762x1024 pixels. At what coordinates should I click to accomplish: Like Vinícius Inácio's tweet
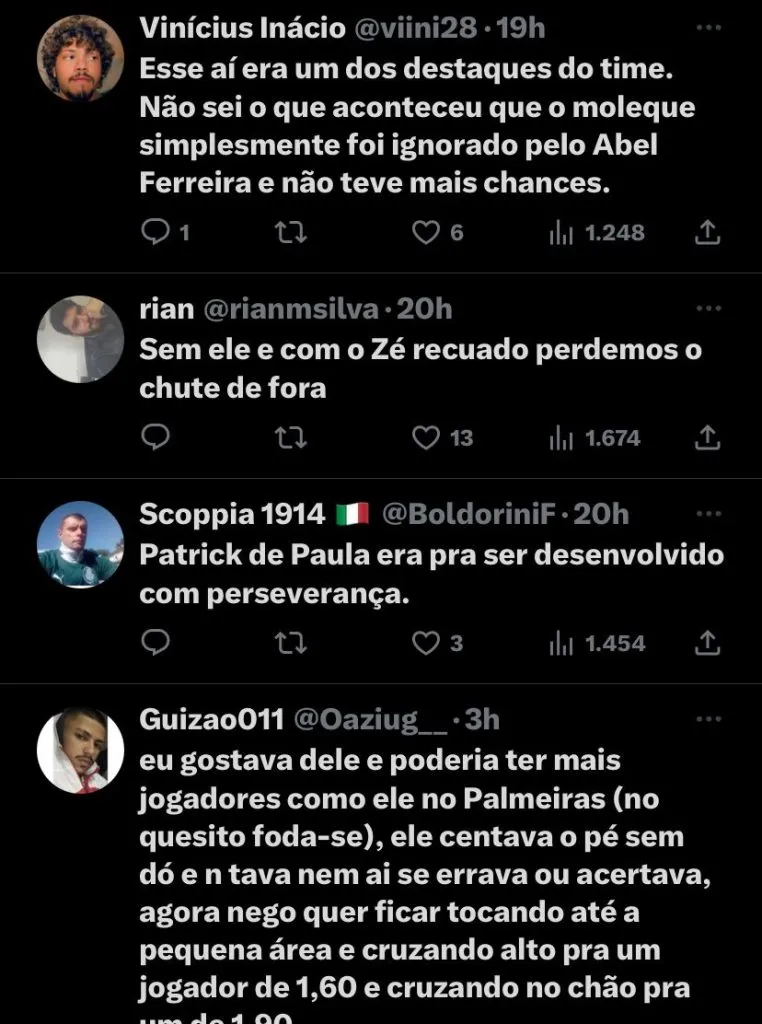[427, 233]
